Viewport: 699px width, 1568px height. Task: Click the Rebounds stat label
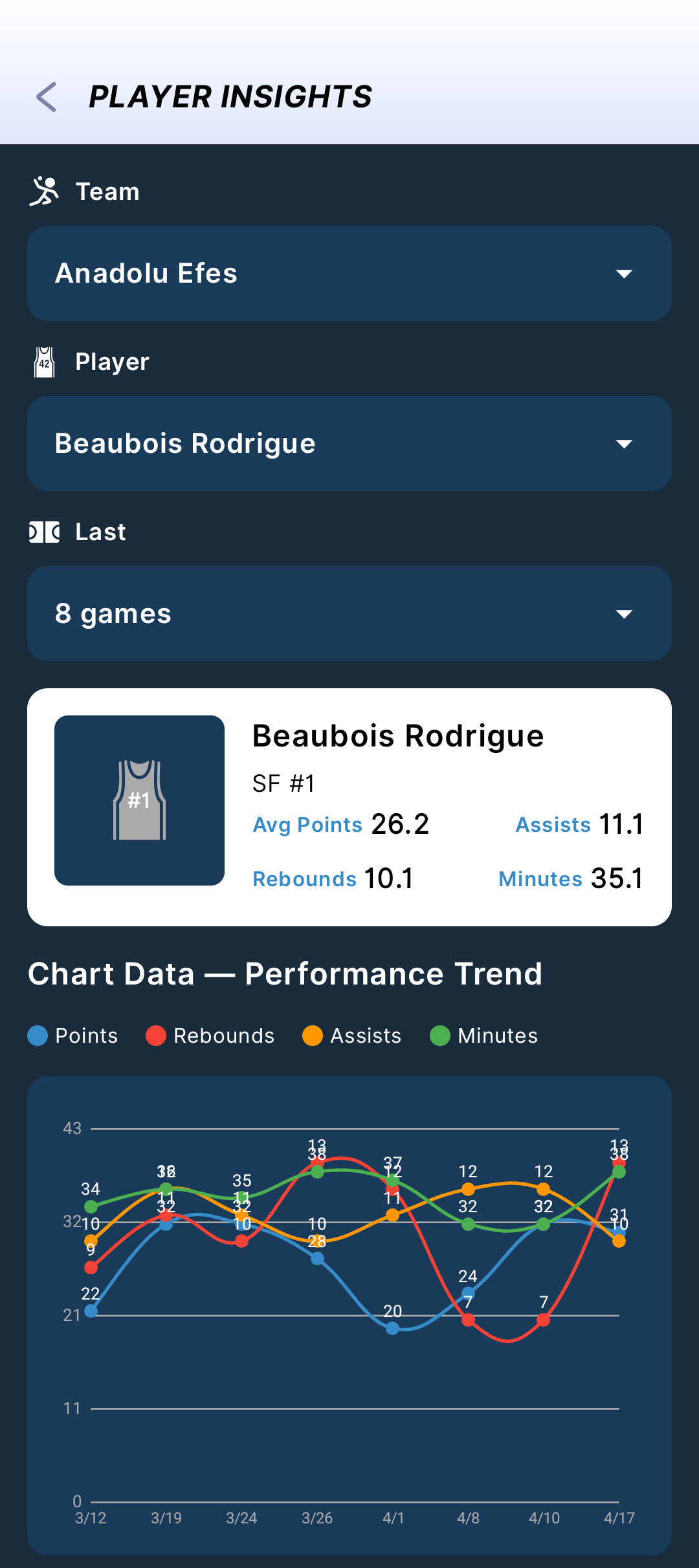click(304, 878)
